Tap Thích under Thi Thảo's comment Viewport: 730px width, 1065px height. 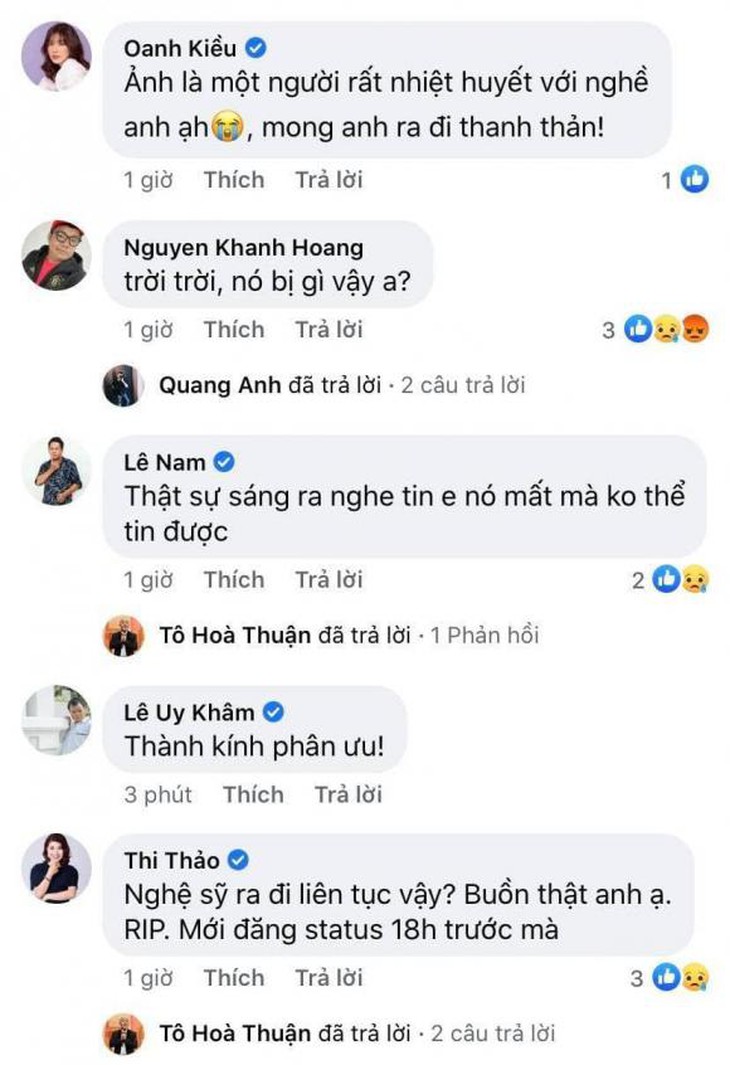(x=234, y=978)
